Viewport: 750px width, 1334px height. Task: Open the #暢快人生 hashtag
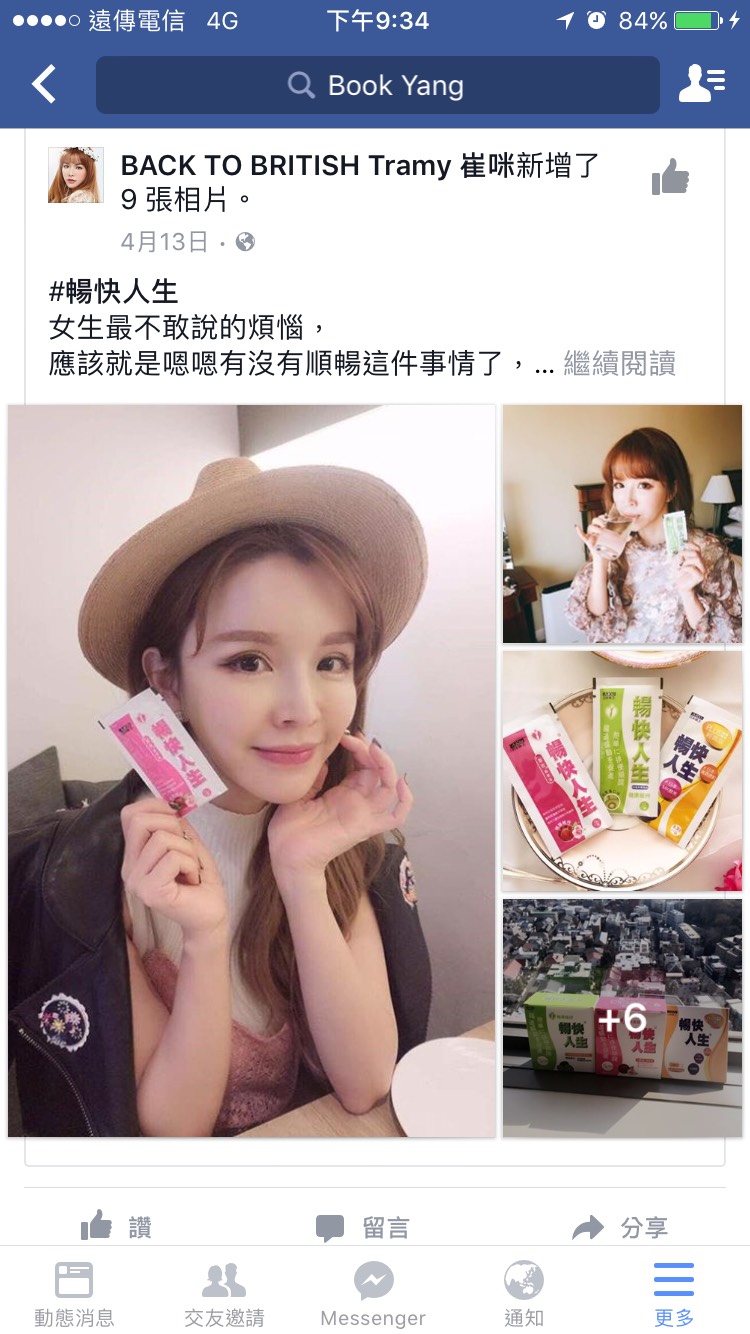[113, 291]
